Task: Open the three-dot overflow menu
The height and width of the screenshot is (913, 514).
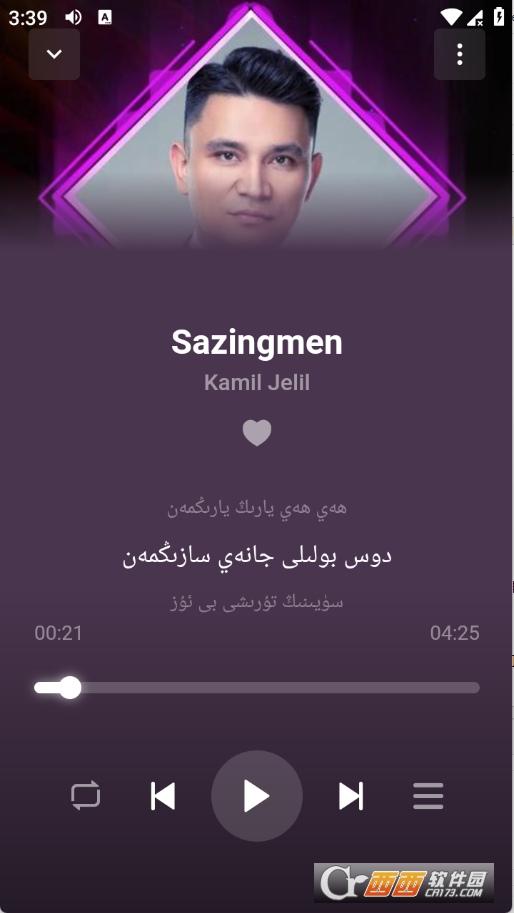Action: coord(459,54)
